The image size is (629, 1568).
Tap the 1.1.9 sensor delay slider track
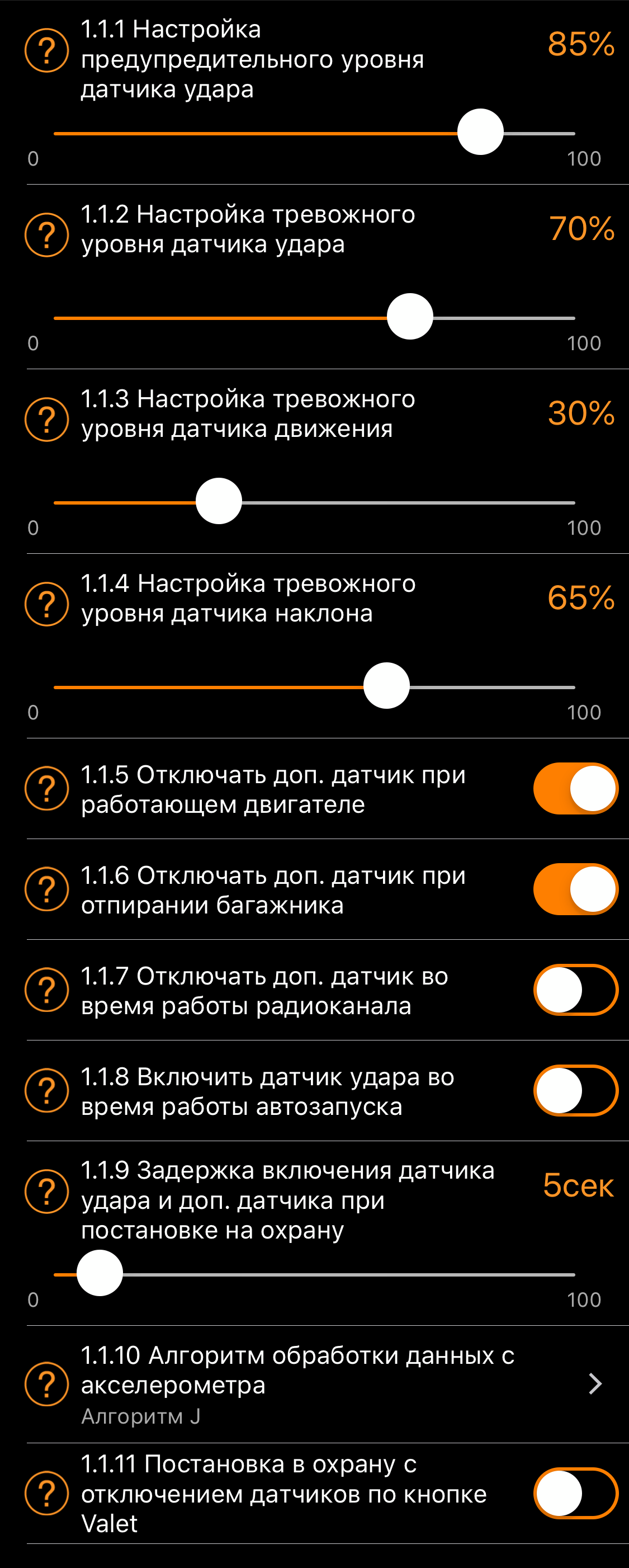tap(334, 1274)
